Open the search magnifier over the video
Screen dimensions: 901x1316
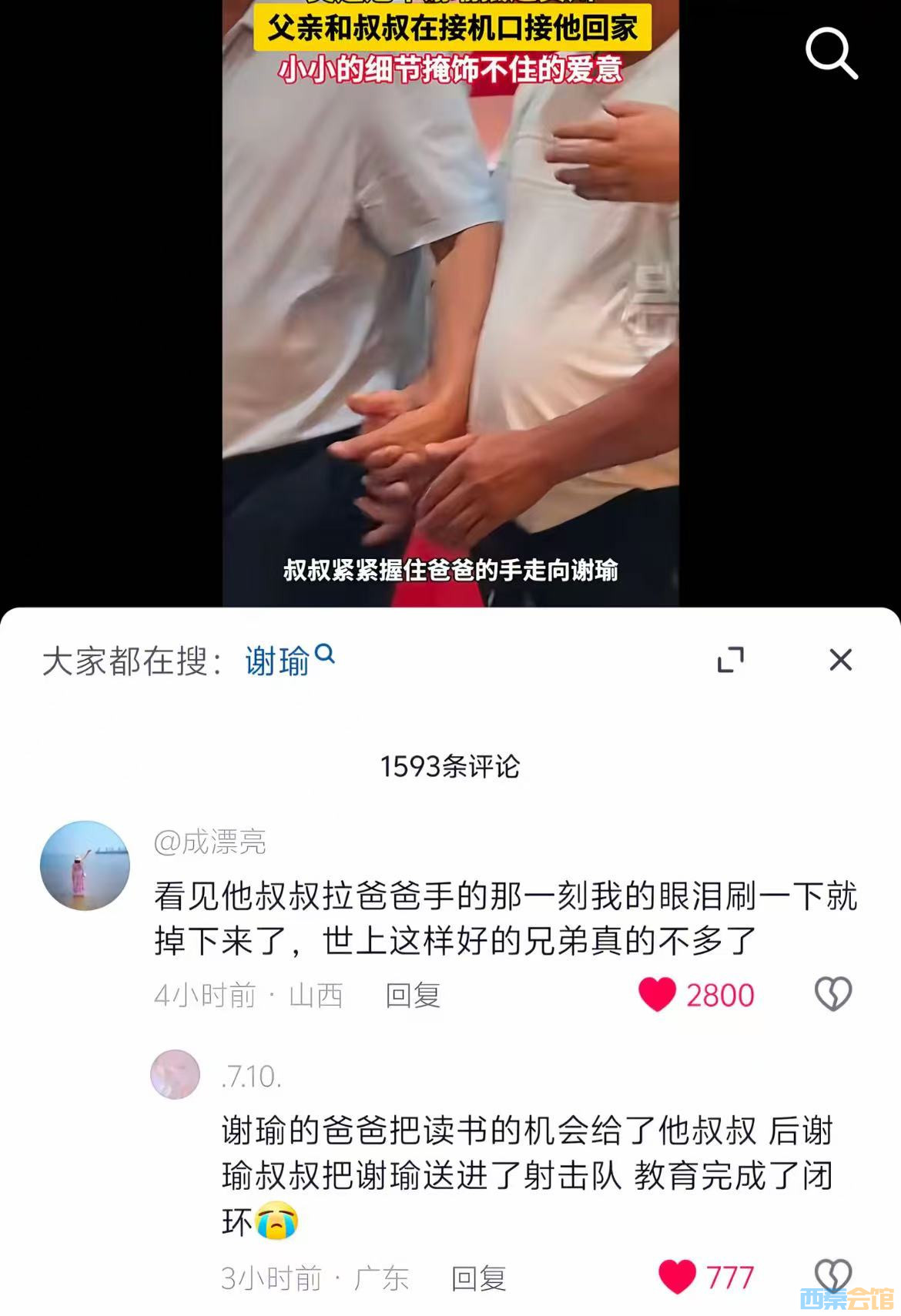[831, 52]
